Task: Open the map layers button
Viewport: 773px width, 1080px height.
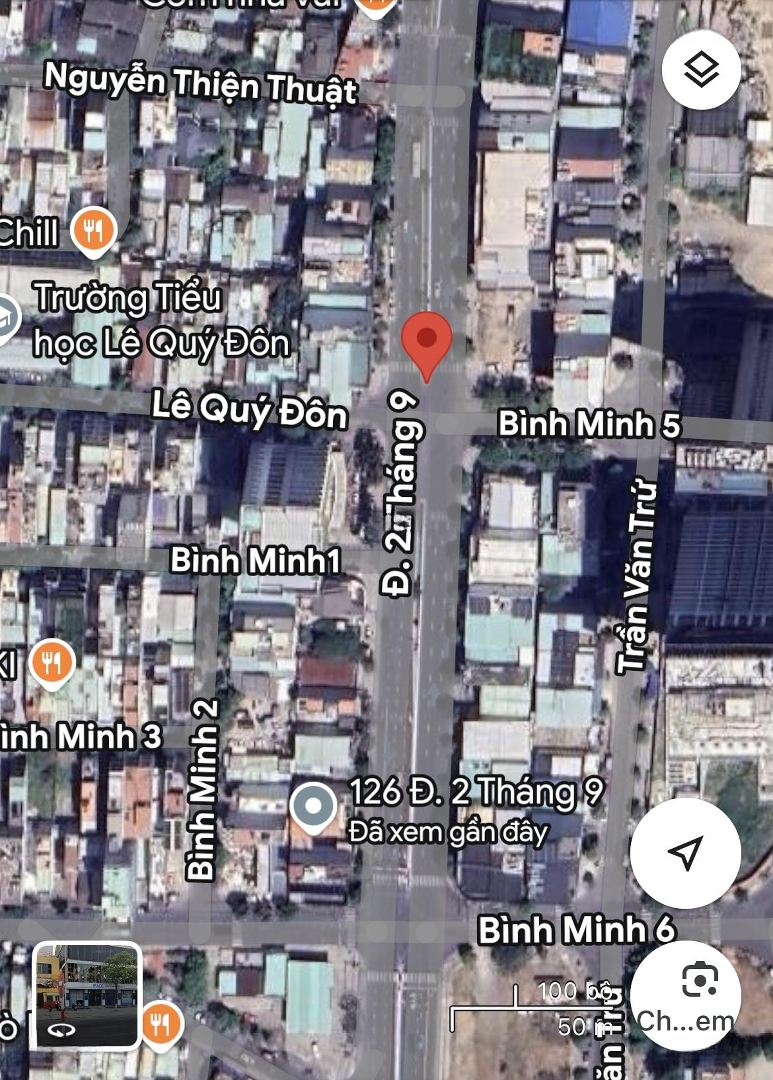Action: (700, 69)
